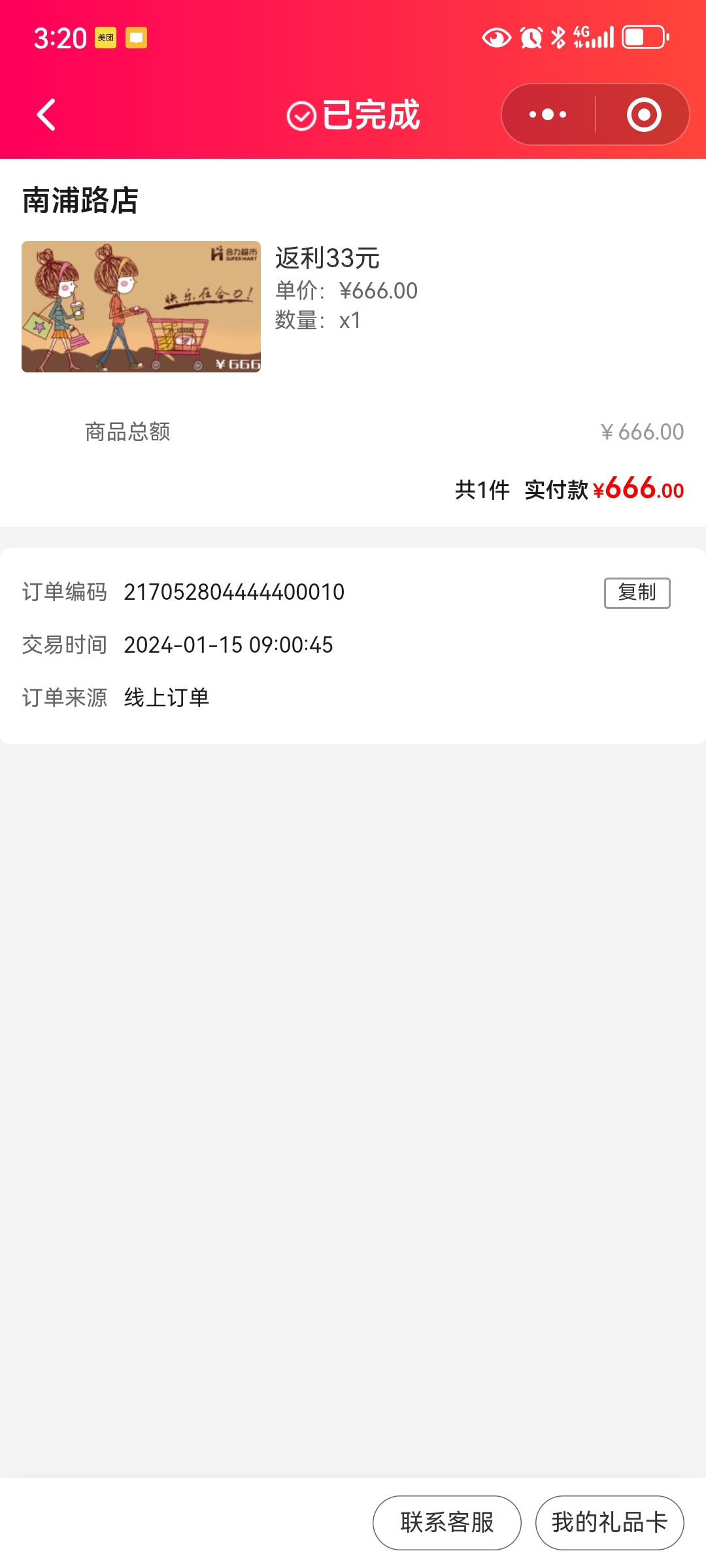Open the mini program more-options menu

tap(548, 115)
